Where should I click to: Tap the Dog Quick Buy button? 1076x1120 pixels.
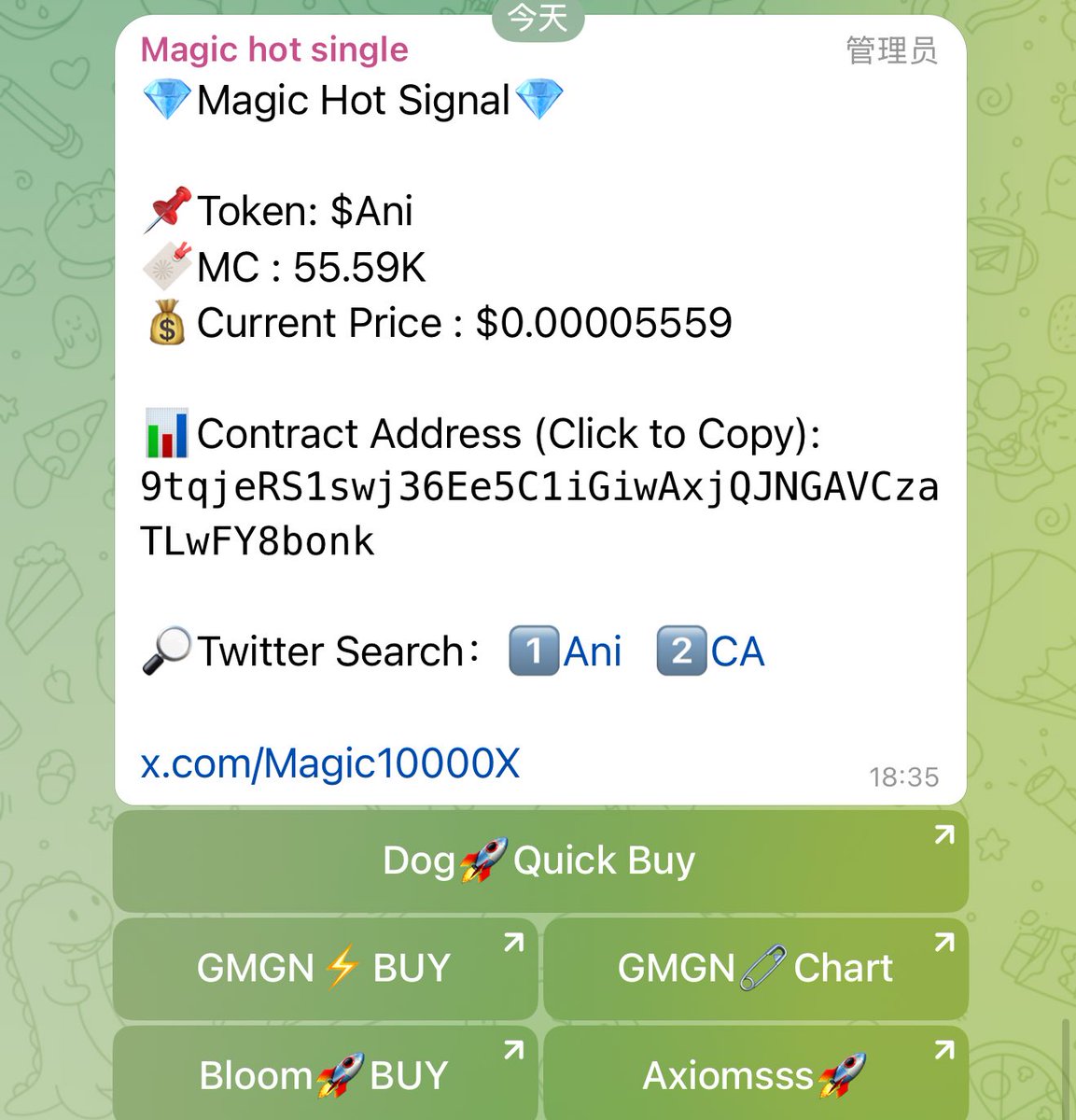539,861
